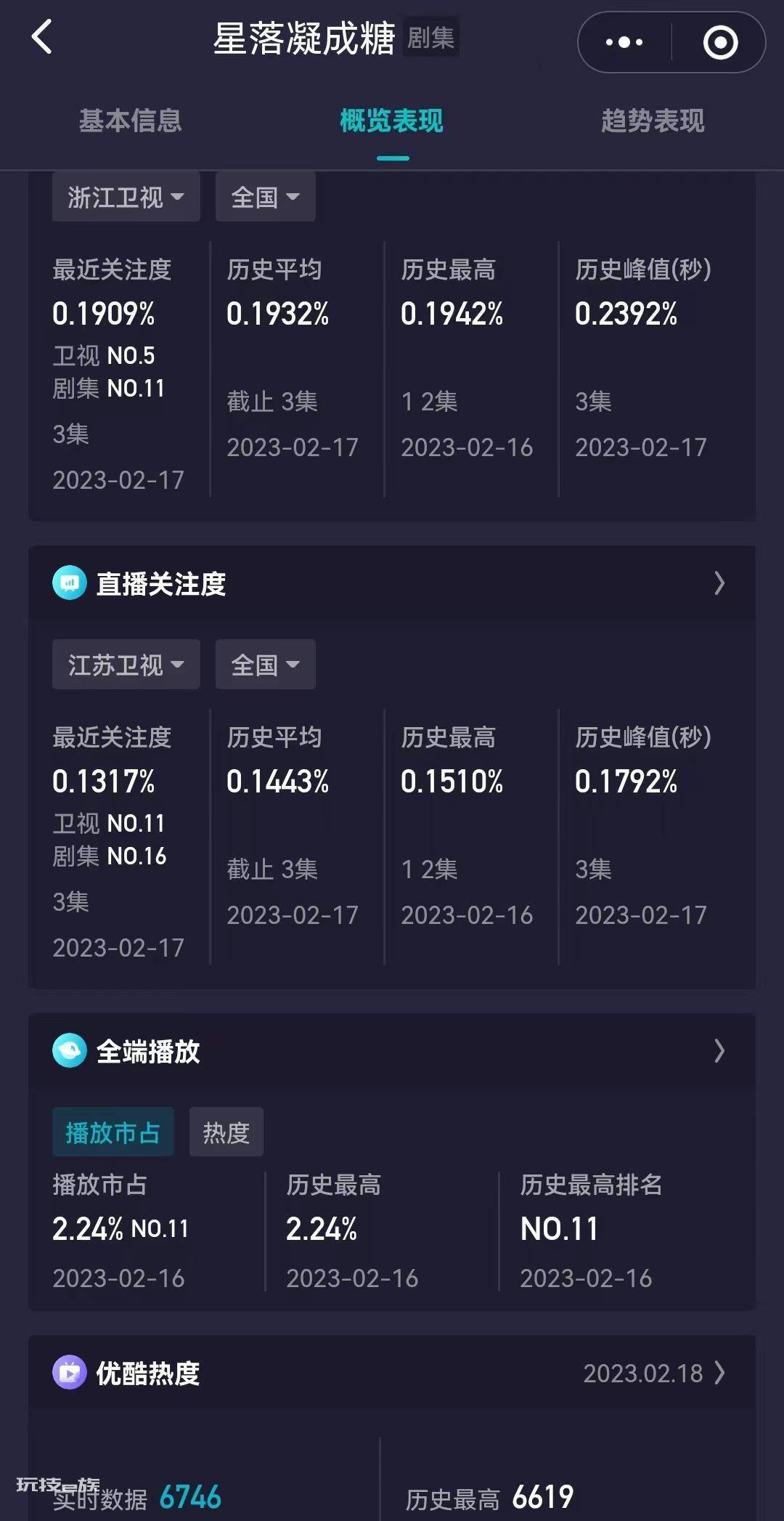Switch to the 基本信息 tab
784x1521 pixels.
tap(131, 121)
